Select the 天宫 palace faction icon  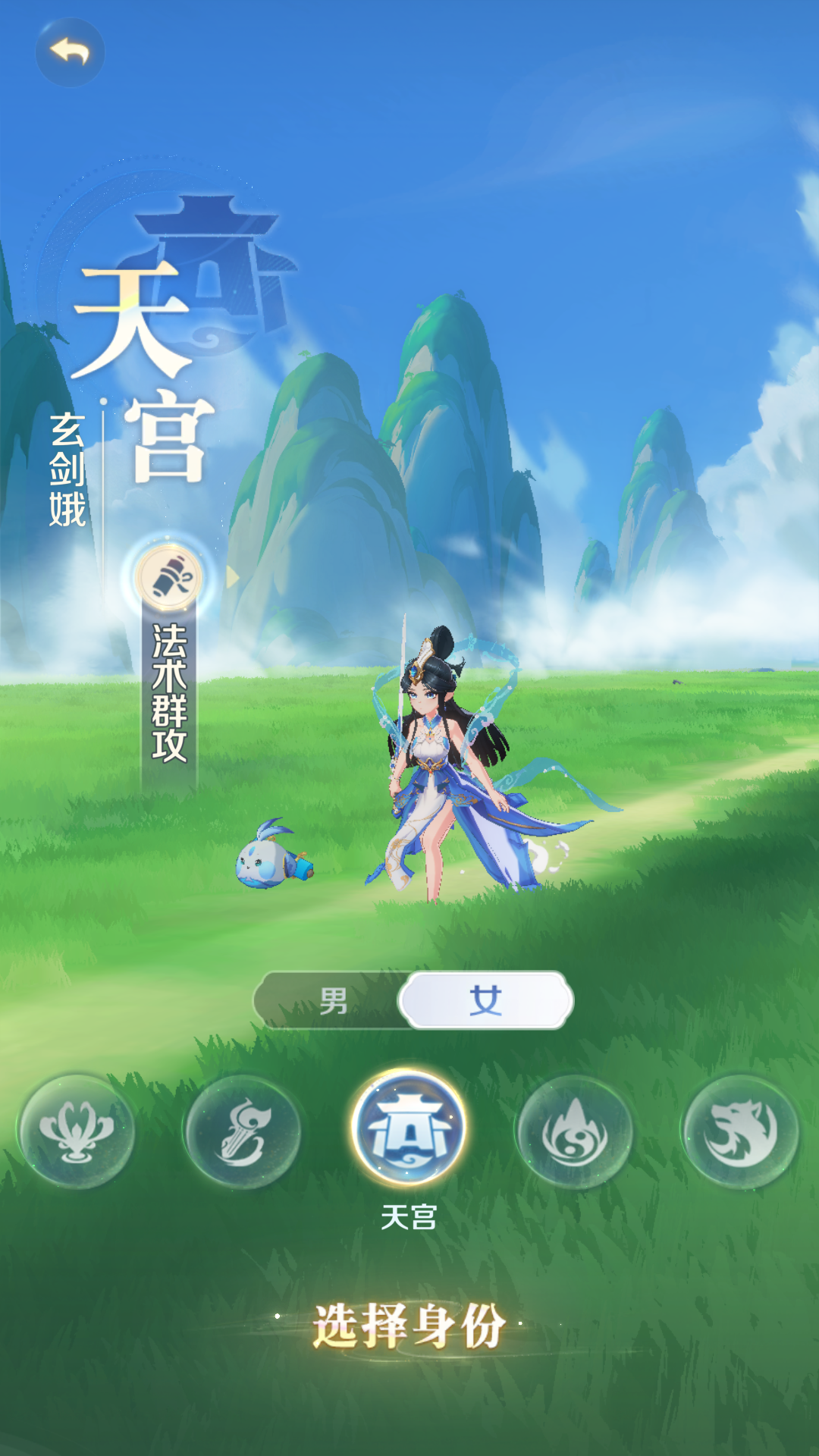[x=409, y=1128]
